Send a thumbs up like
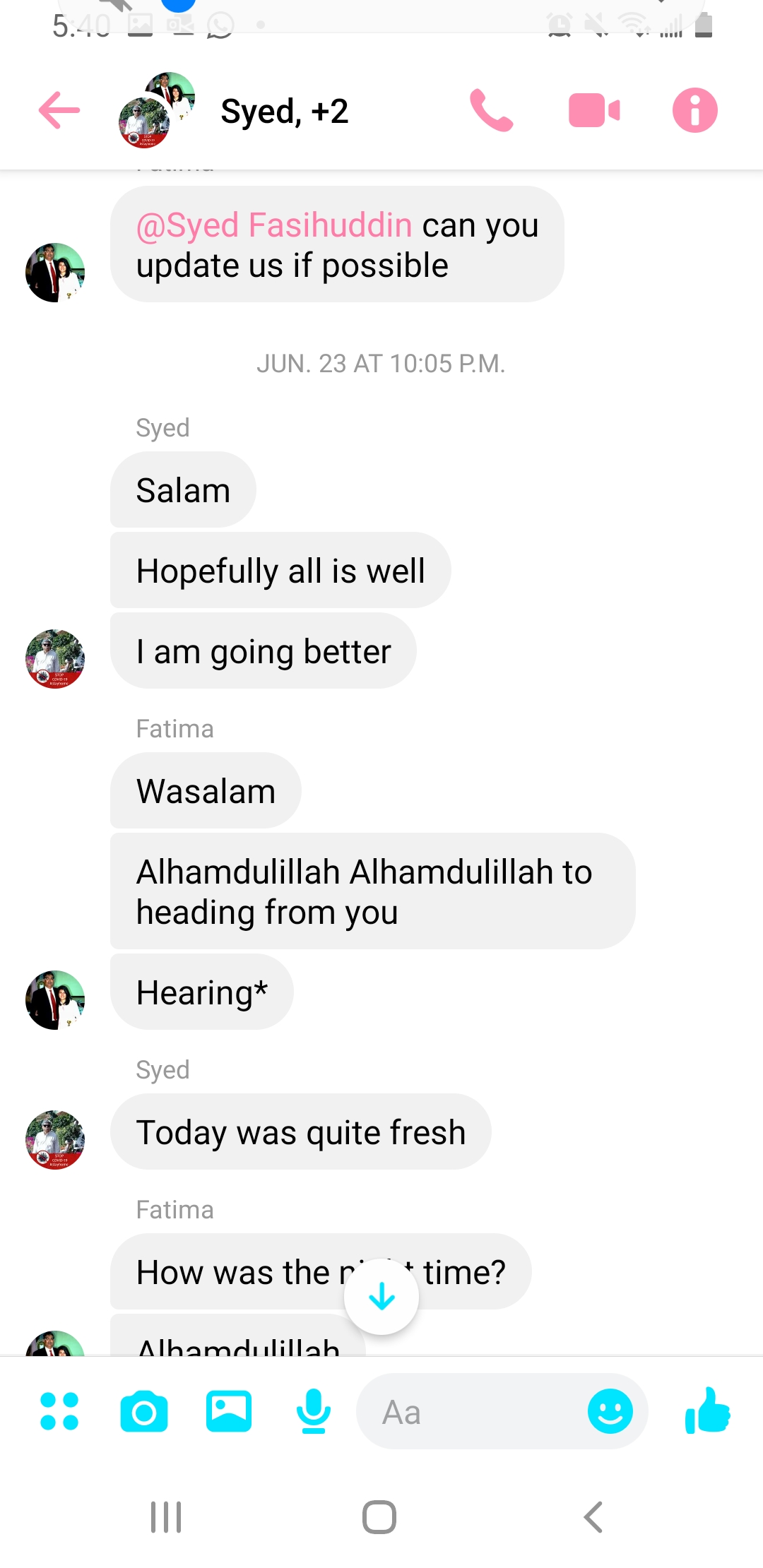The height and width of the screenshot is (1568, 763). (707, 1410)
